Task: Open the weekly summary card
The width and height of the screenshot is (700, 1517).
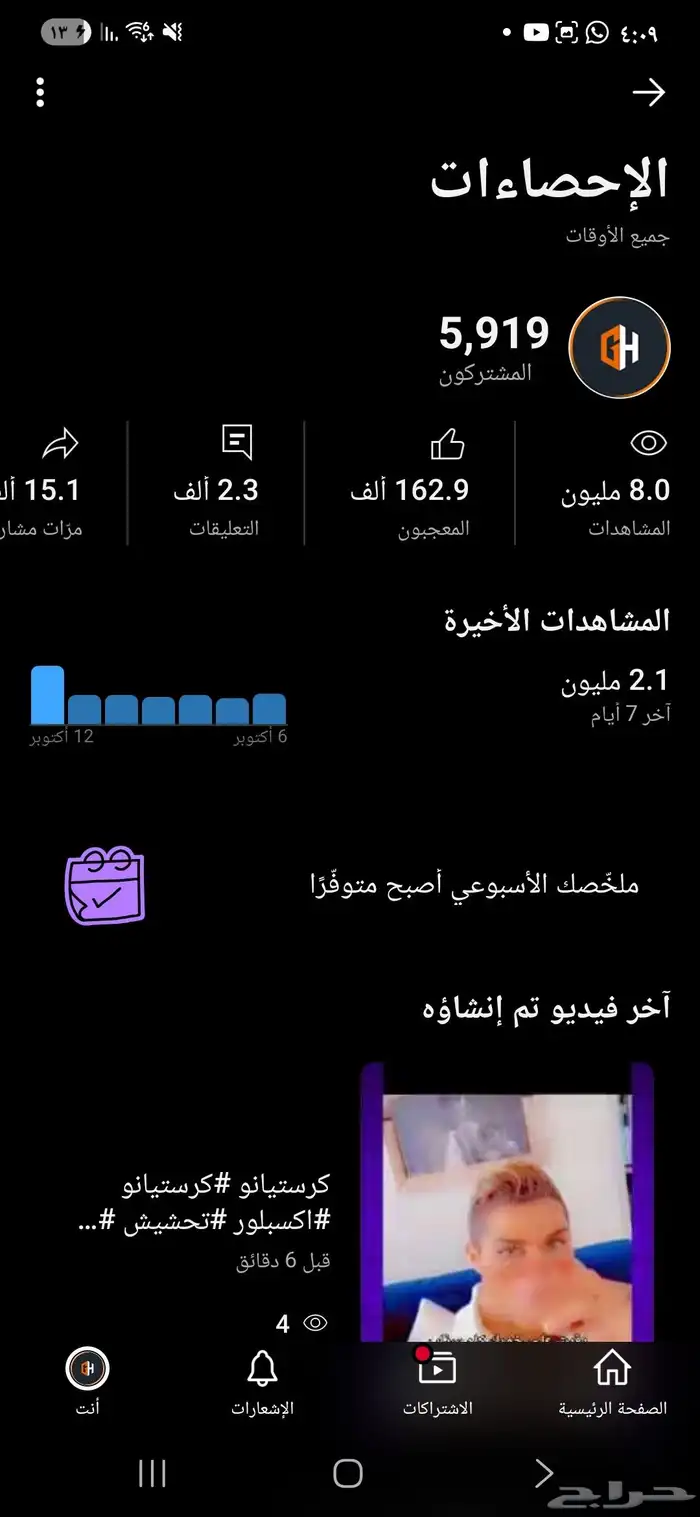Action: point(350,885)
